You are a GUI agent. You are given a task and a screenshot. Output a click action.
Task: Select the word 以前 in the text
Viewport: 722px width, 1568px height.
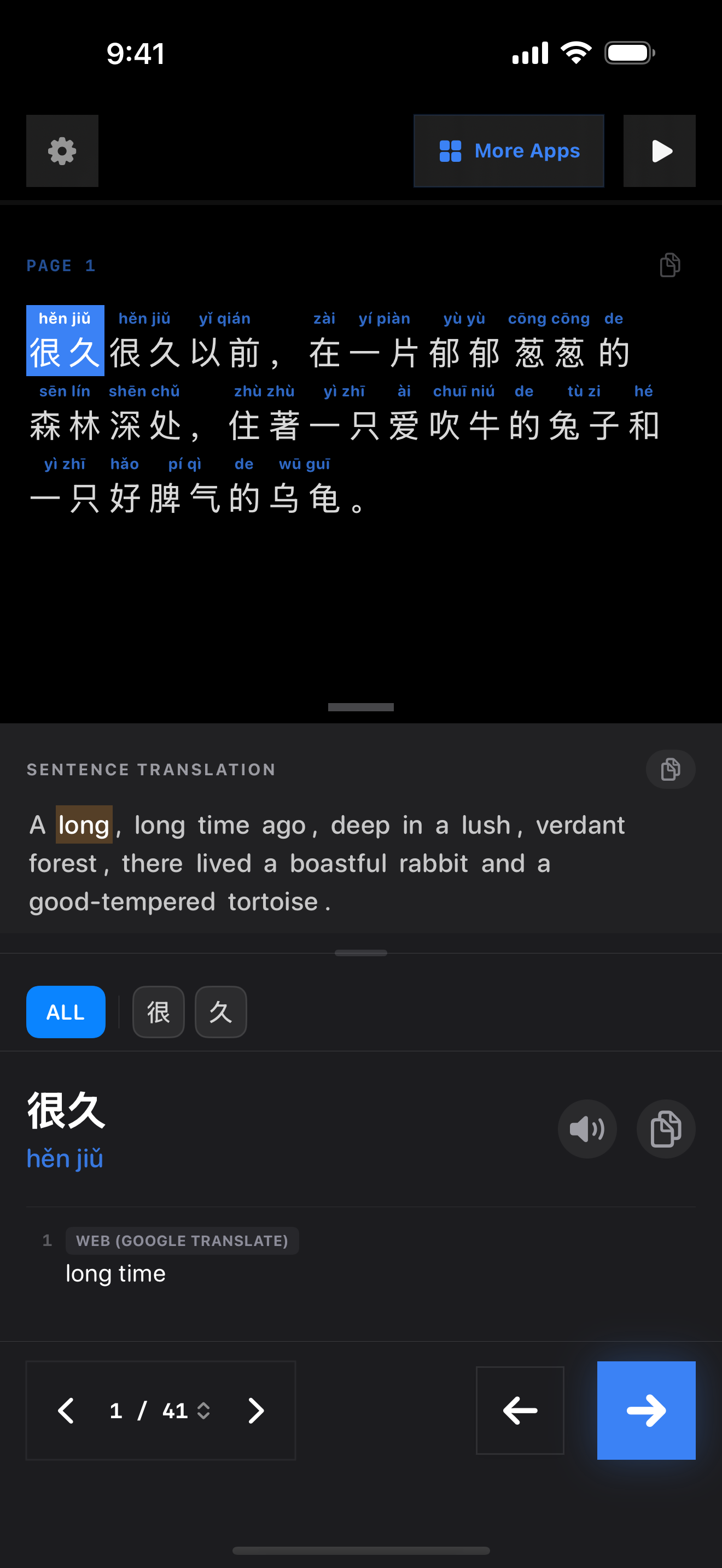tap(225, 353)
